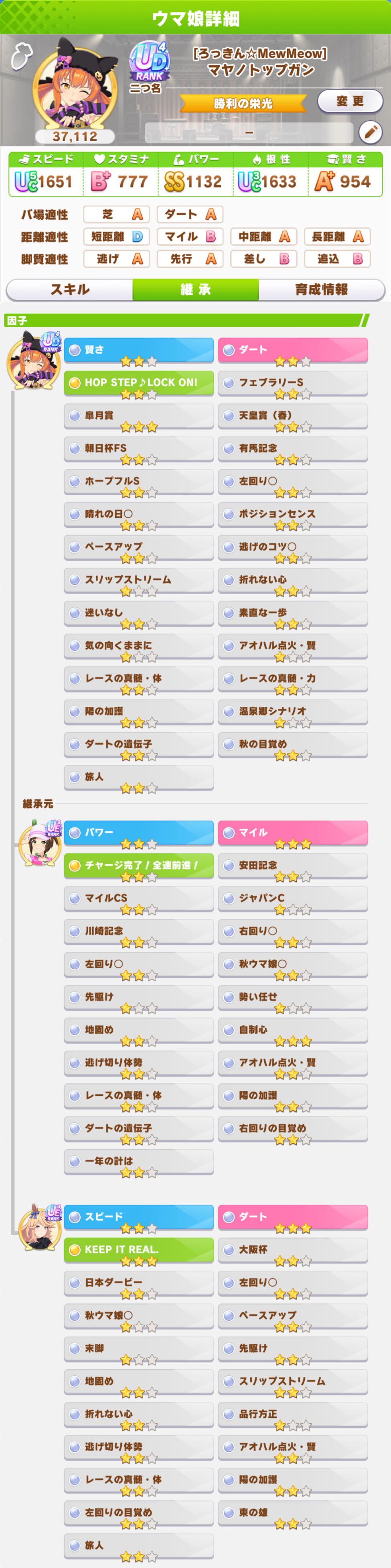
Task: Open the チャージ完了!全速前進! factor
Action: pos(139,865)
